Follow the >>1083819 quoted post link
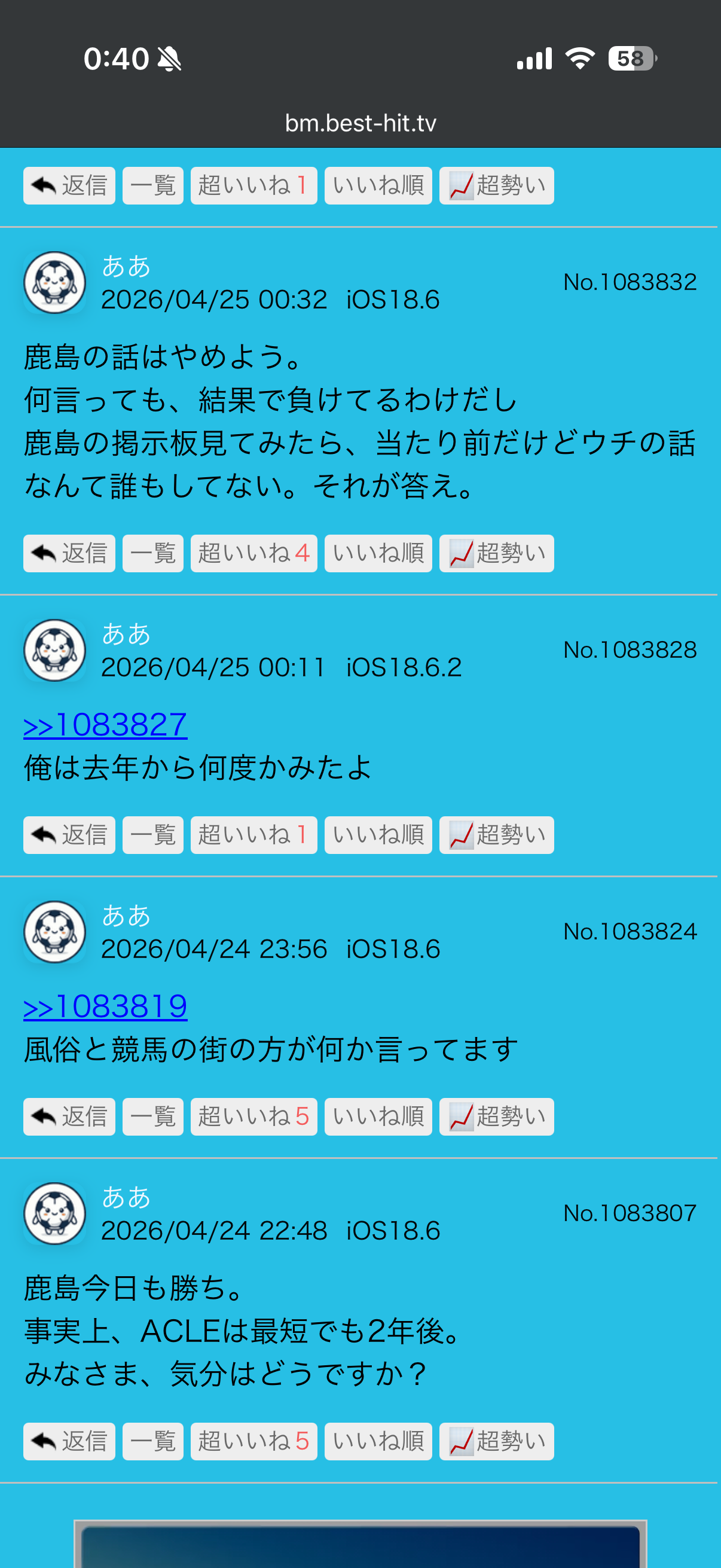 click(x=105, y=1006)
